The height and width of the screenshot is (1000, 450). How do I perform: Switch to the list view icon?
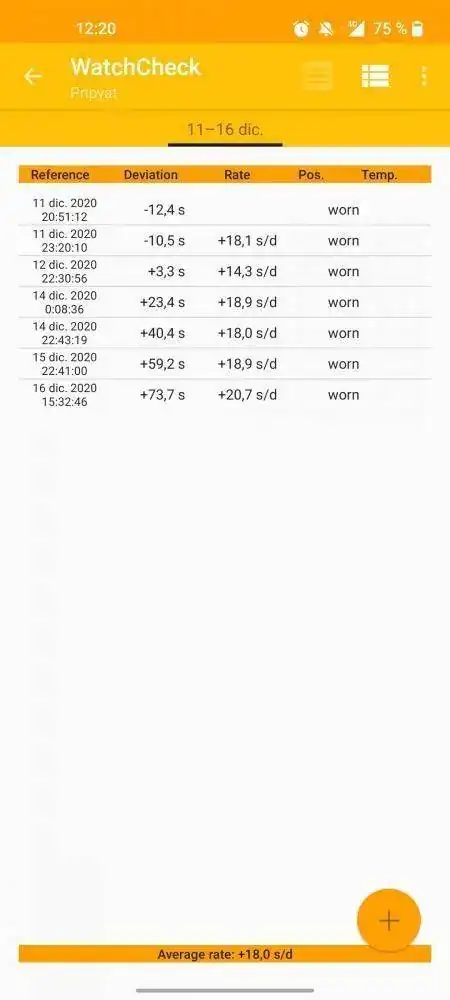point(375,77)
